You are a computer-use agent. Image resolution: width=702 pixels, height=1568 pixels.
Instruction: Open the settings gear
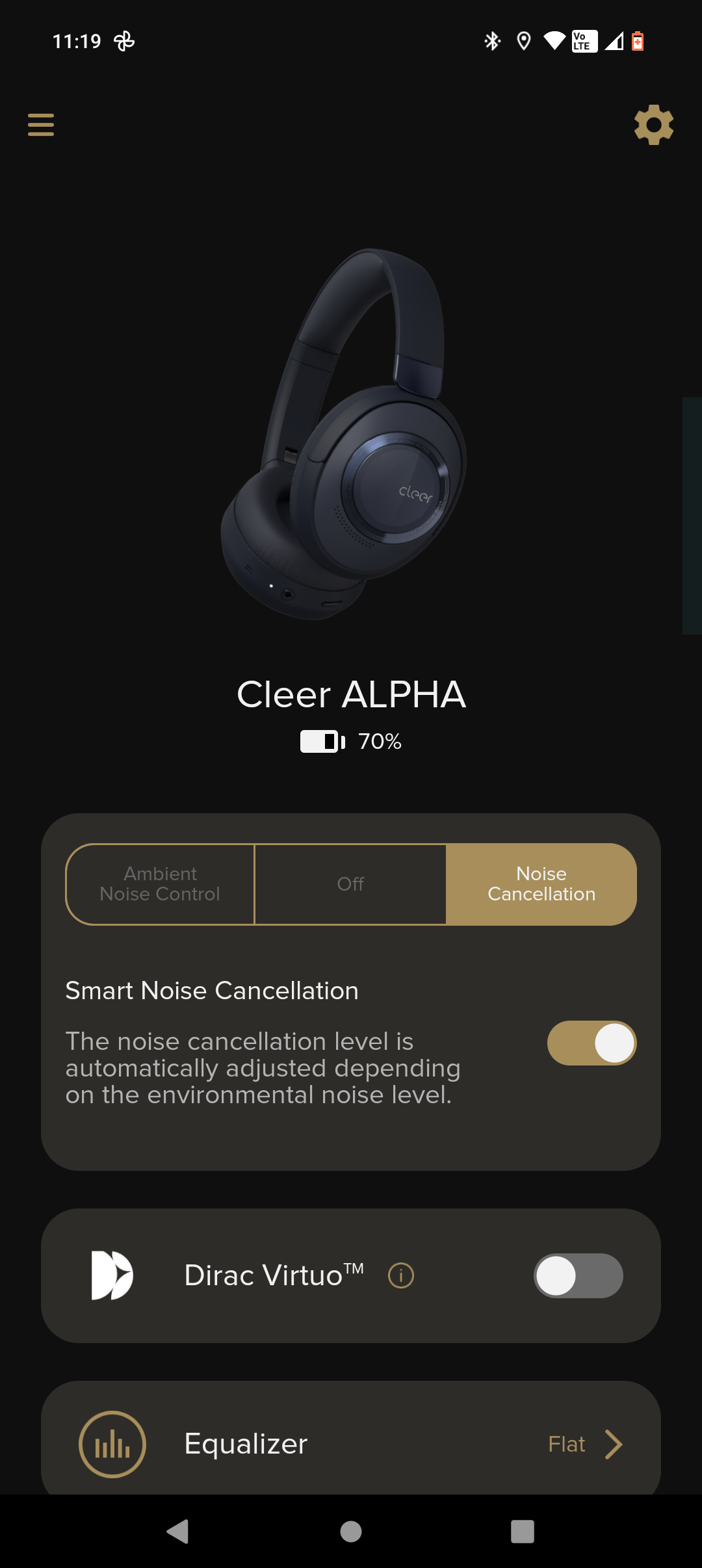pos(653,124)
